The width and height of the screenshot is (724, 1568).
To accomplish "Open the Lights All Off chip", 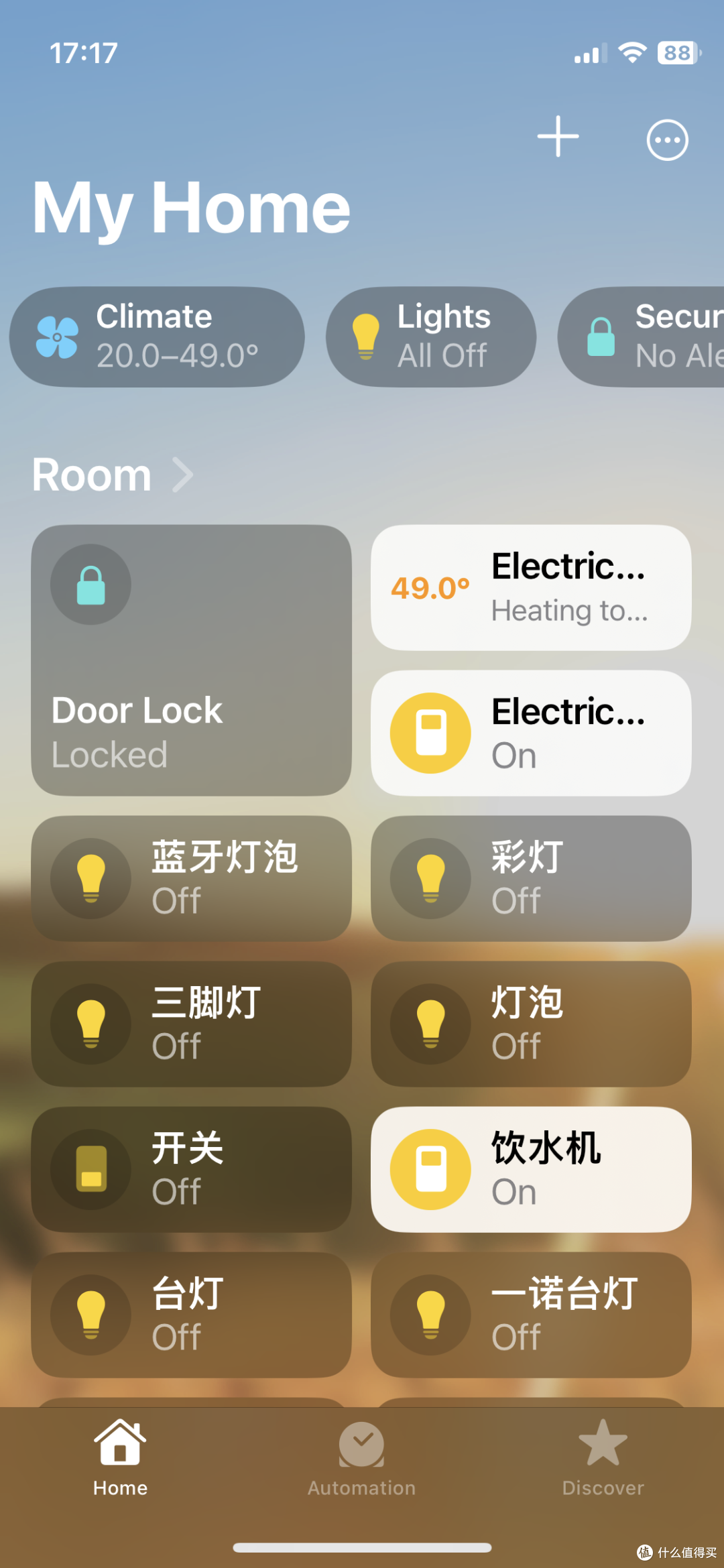I will tap(431, 337).
